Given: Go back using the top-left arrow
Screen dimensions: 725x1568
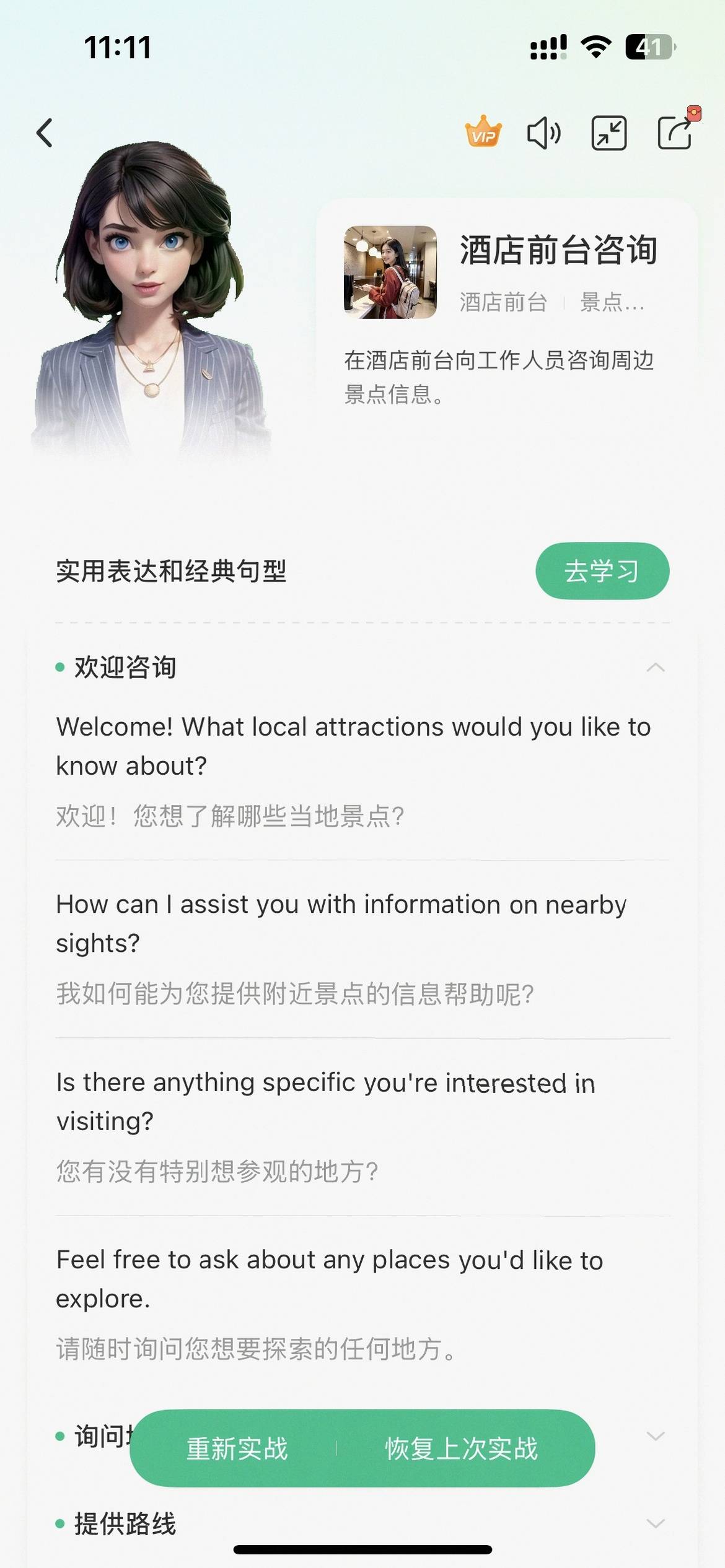Looking at the screenshot, I should point(45,133).
